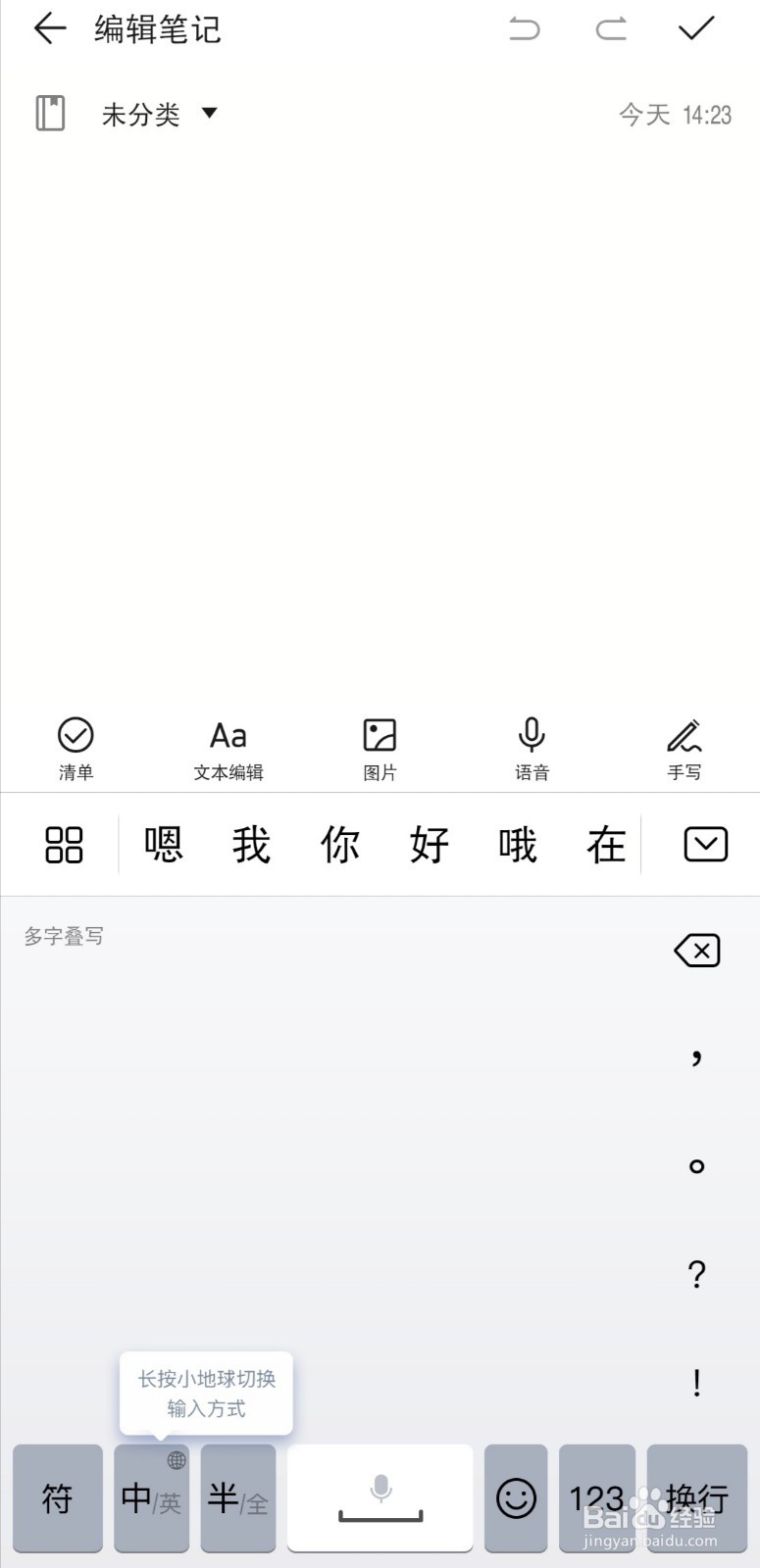This screenshot has width=760, height=1568.
Task: Switch to 123 number keyboard
Action: click(x=596, y=1497)
